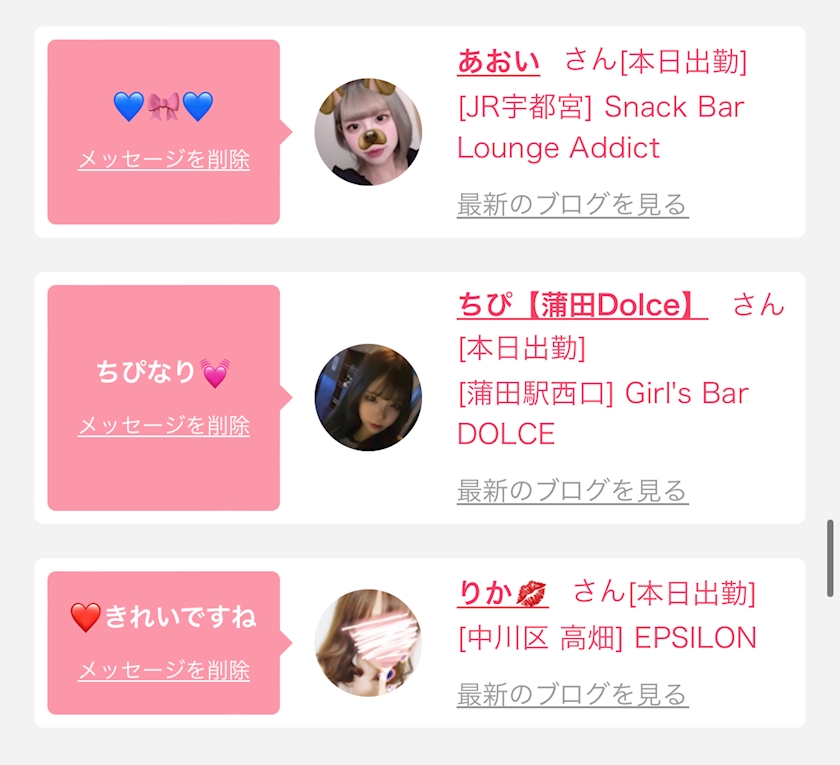View りか's latest blog at EPSILON

pyautogui.click(x=573, y=694)
